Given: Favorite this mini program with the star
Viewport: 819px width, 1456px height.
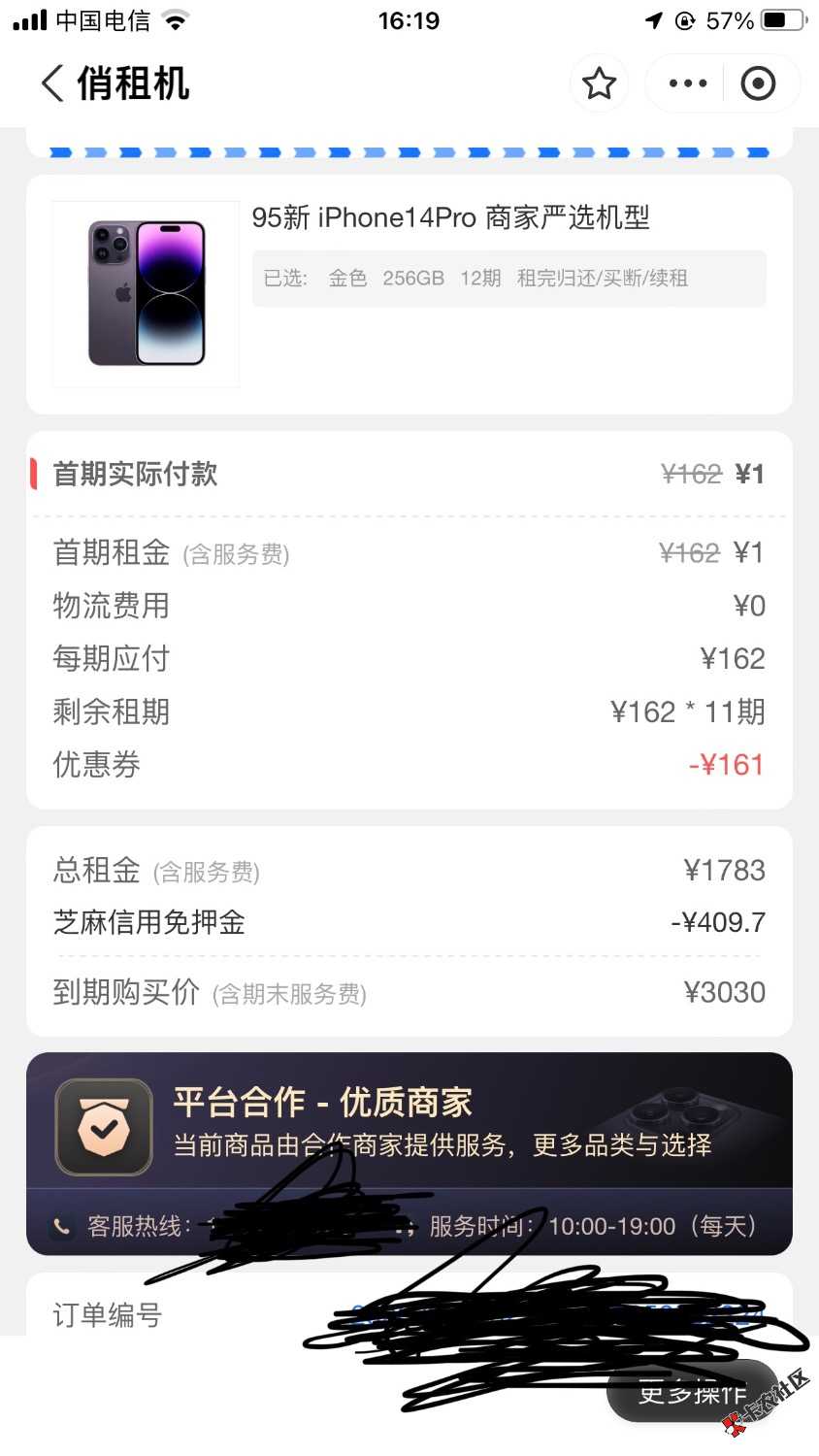Looking at the screenshot, I should tap(599, 83).
